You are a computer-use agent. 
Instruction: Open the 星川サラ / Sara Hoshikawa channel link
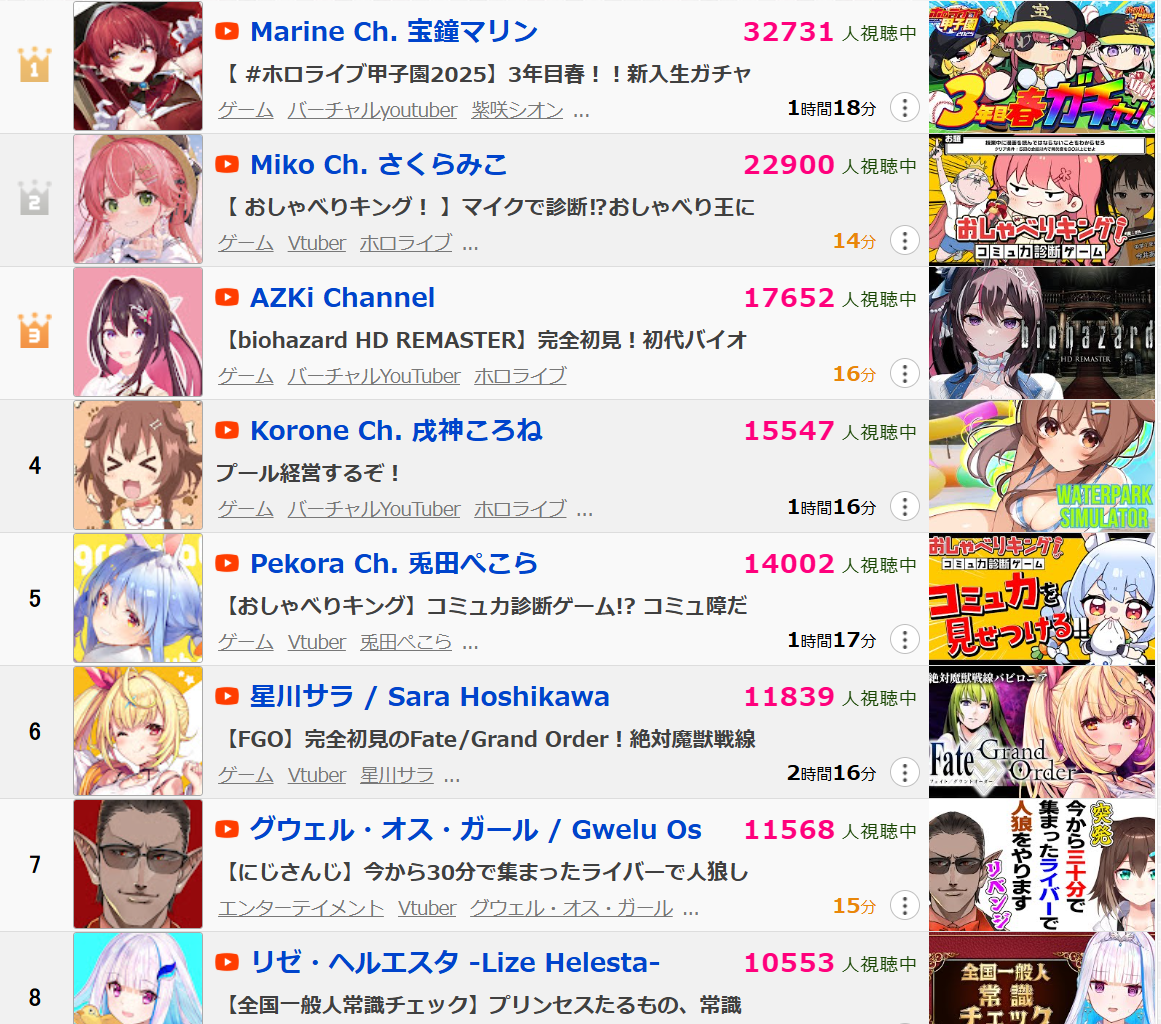429,697
